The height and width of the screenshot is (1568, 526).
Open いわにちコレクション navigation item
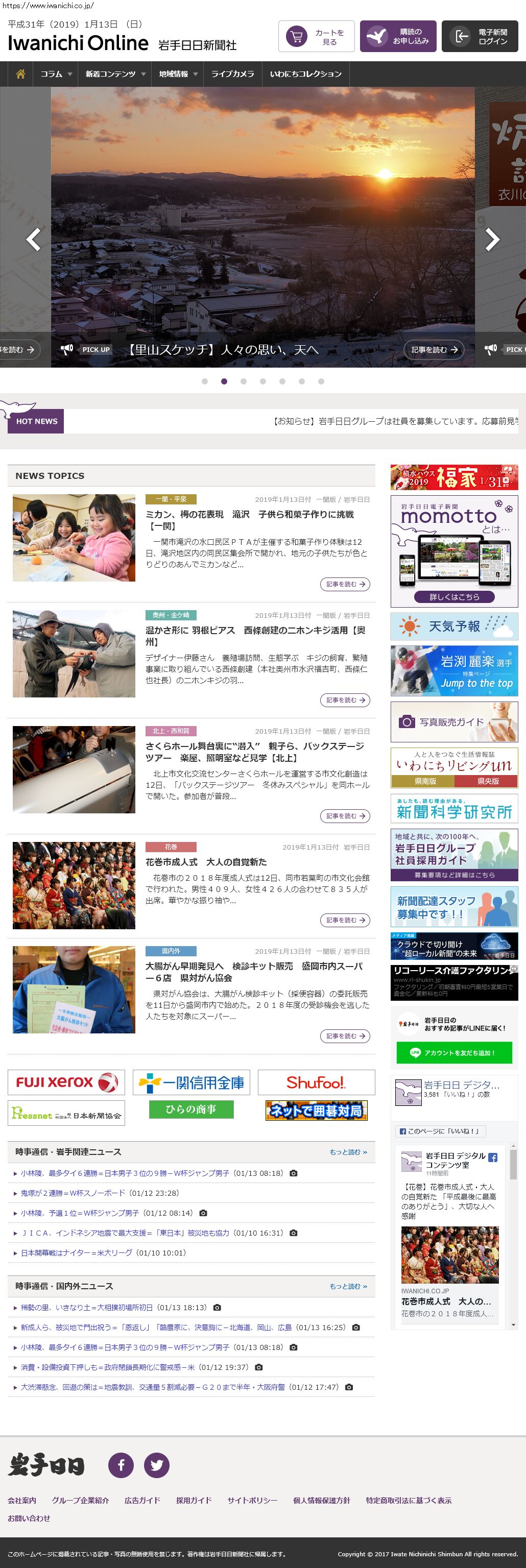pos(305,74)
